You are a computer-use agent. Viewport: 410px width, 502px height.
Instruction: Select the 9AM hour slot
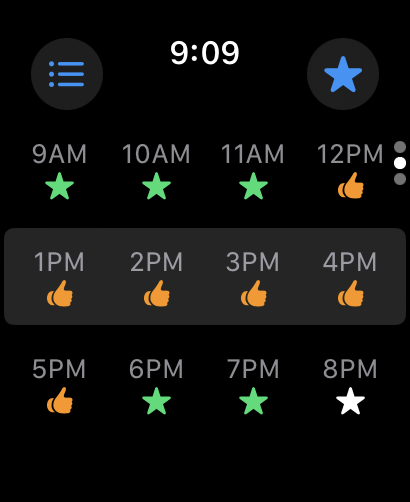click(x=59, y=171)
